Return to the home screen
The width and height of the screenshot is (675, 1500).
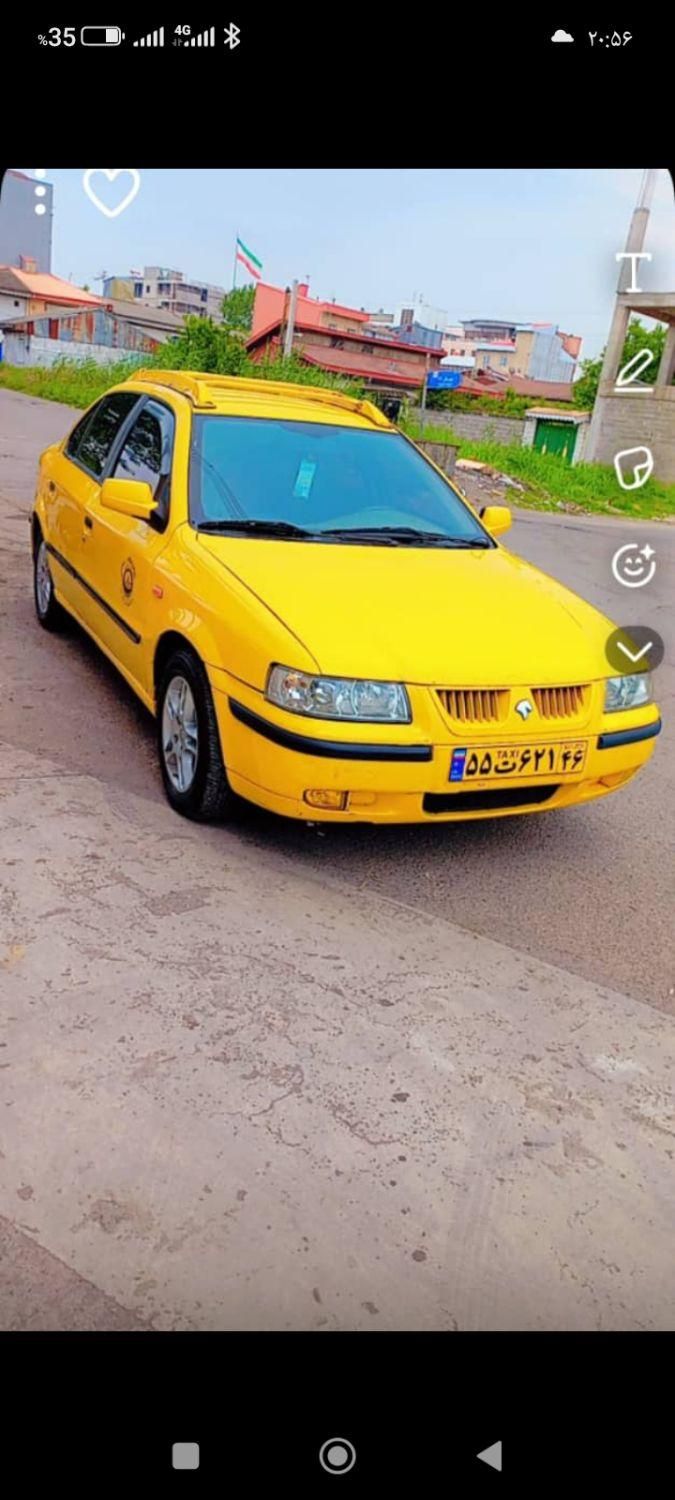pos(337,1455)
